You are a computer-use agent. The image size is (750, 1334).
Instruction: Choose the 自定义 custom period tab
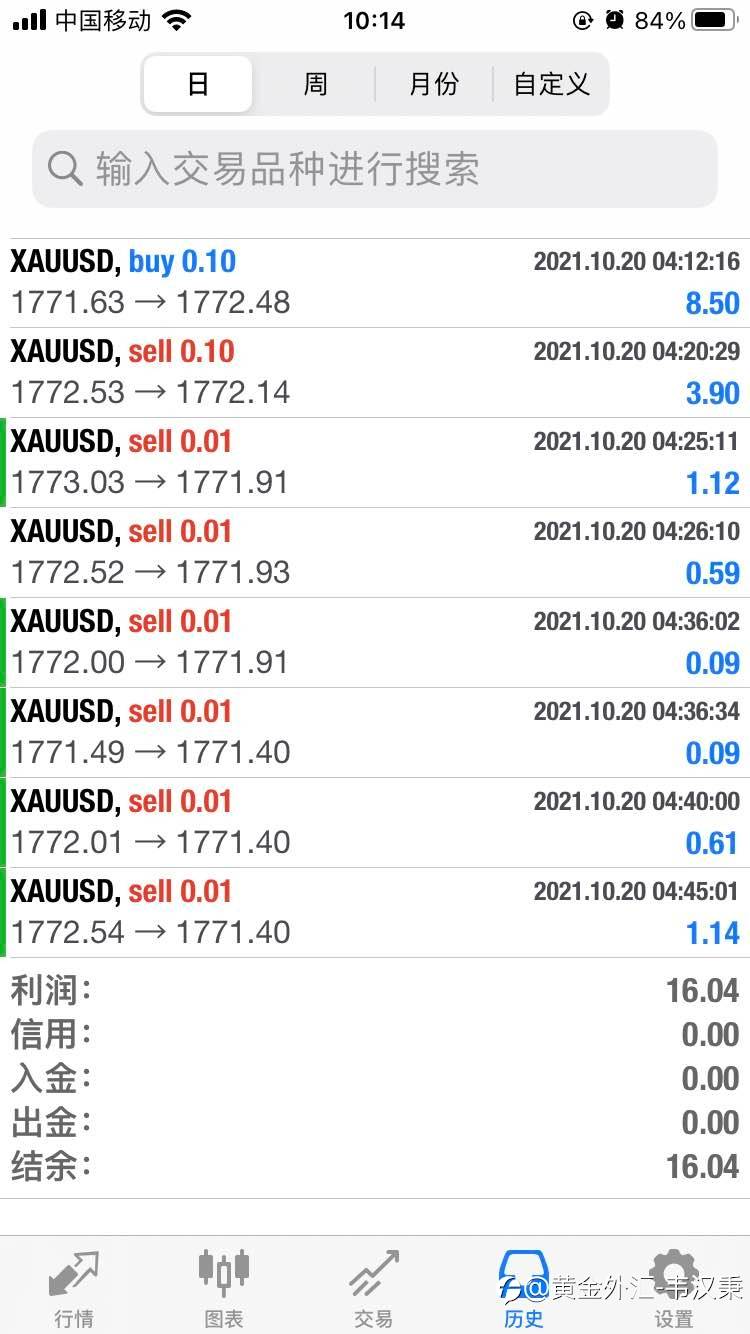click(x=551, y=84)
